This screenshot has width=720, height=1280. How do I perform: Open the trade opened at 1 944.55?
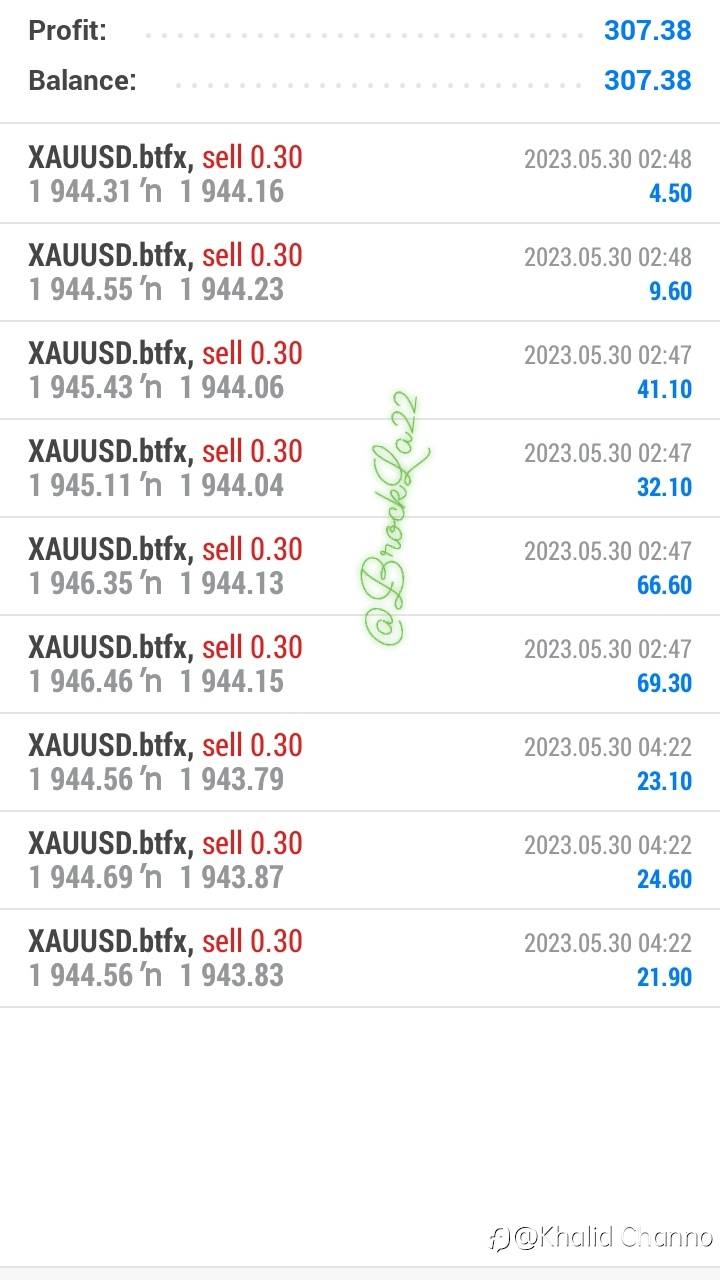[x=360, y=272]
